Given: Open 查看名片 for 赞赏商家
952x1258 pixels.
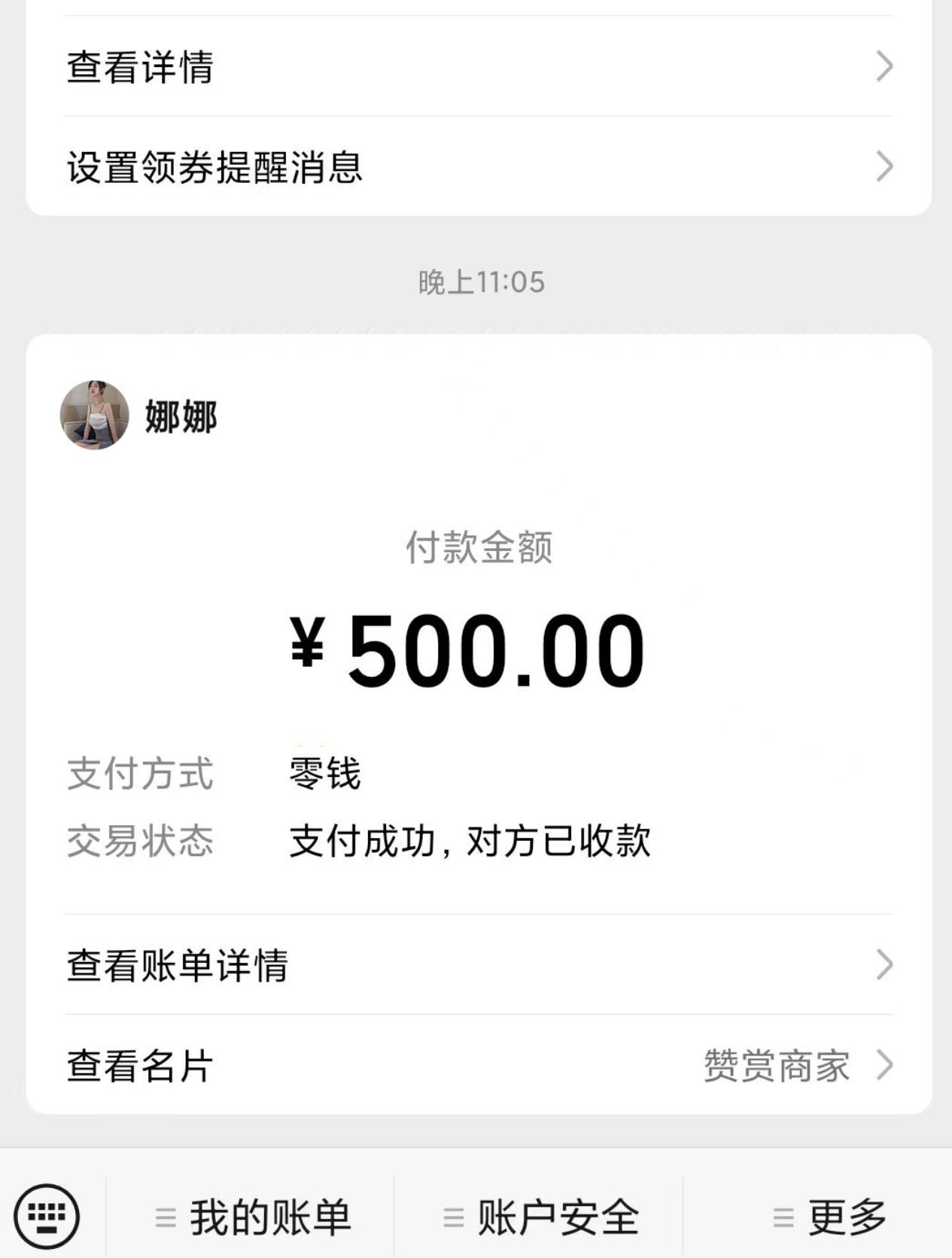Looking at the screenshot, I should (x=479, y=1065).
